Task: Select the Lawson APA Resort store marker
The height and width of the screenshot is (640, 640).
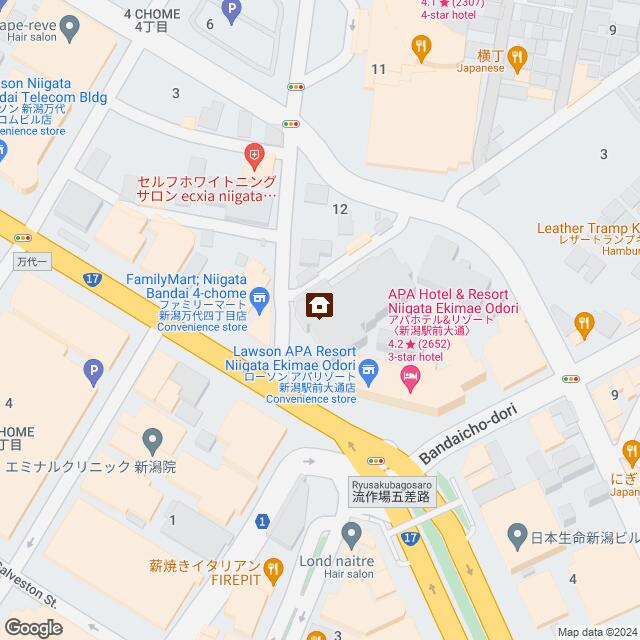Action: point(369,372)
